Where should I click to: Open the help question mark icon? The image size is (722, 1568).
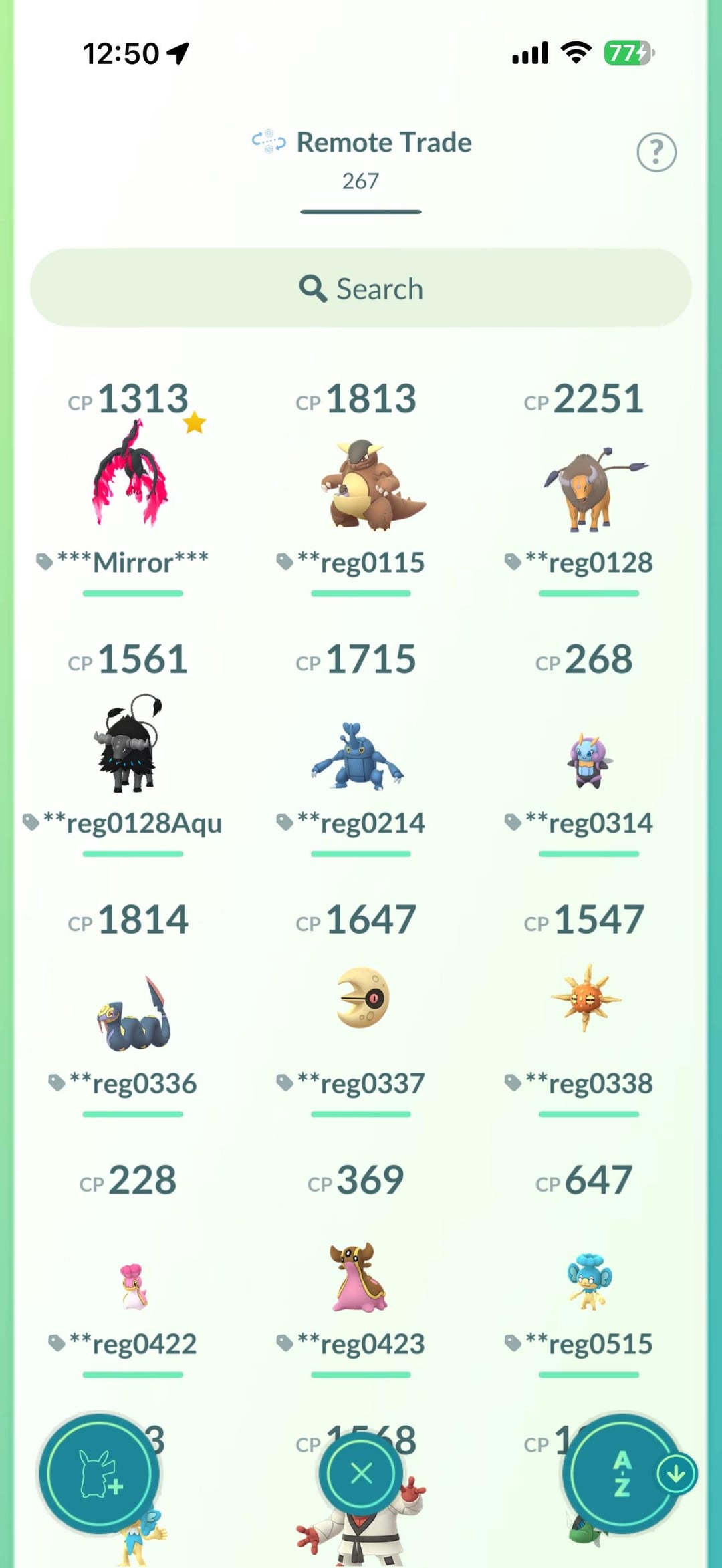(x=656, y=152)
